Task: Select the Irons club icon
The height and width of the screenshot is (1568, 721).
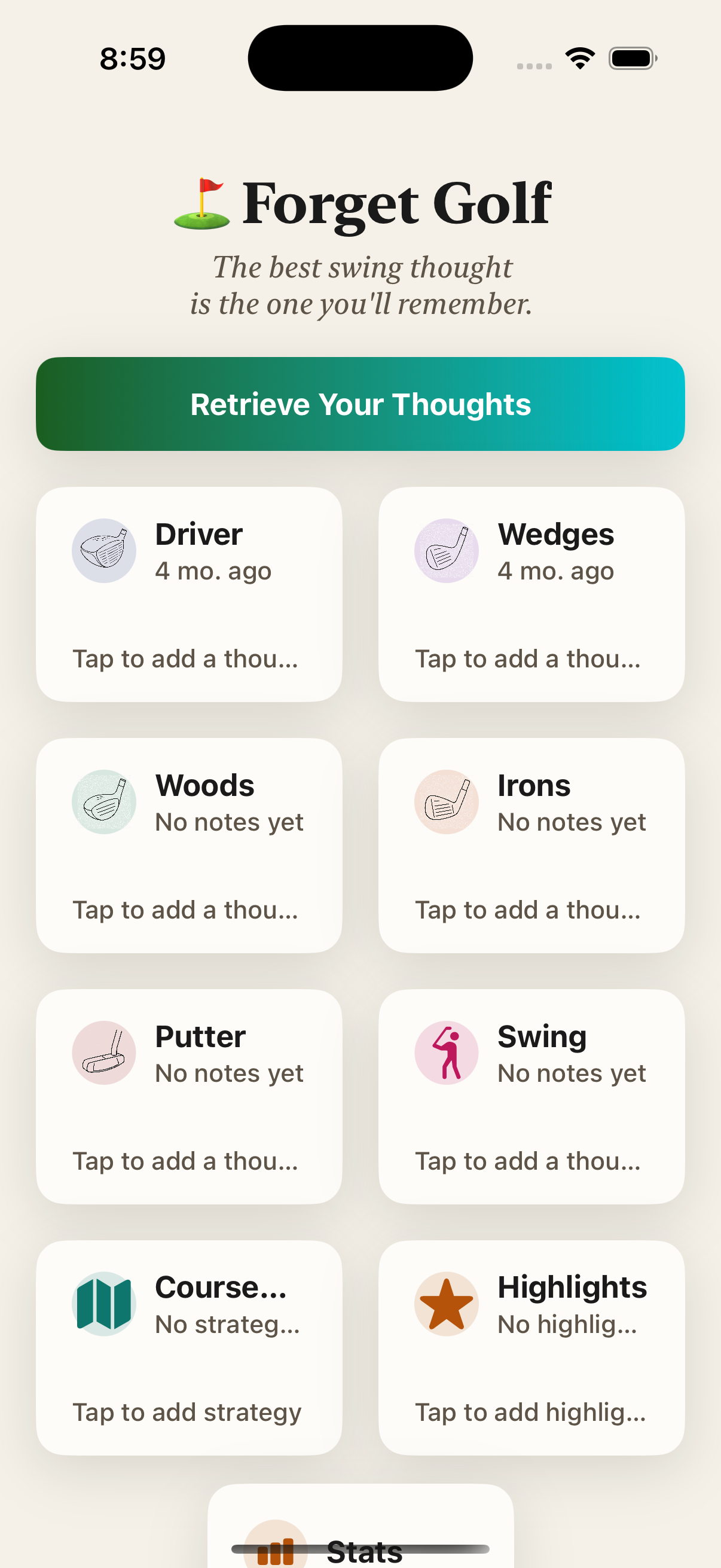Action: coord(446,801)
